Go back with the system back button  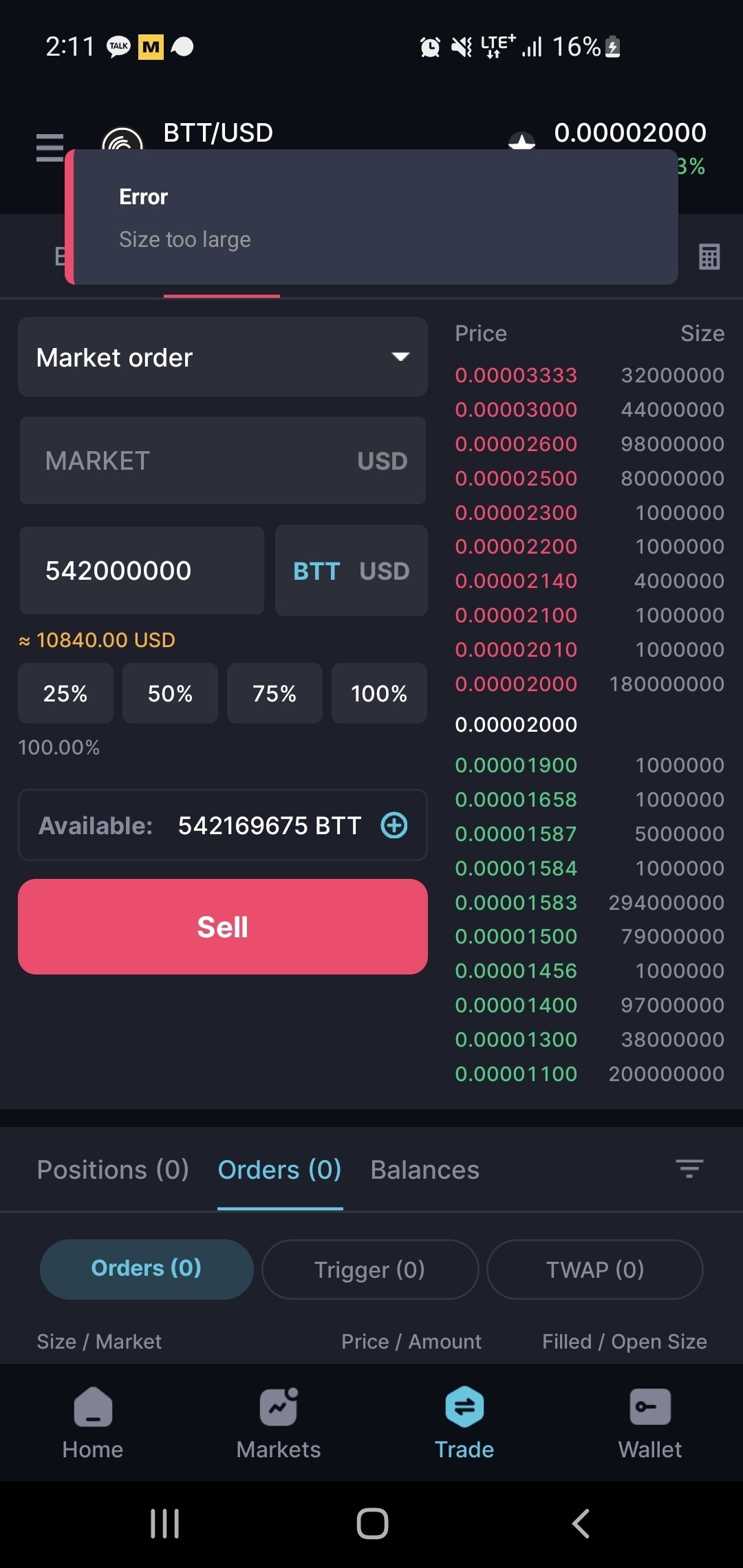(581, 1523)
